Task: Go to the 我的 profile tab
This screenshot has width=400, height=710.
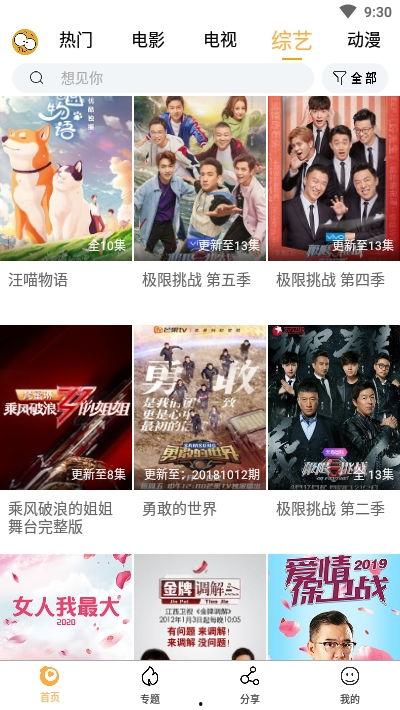Action: coord(350,686)
